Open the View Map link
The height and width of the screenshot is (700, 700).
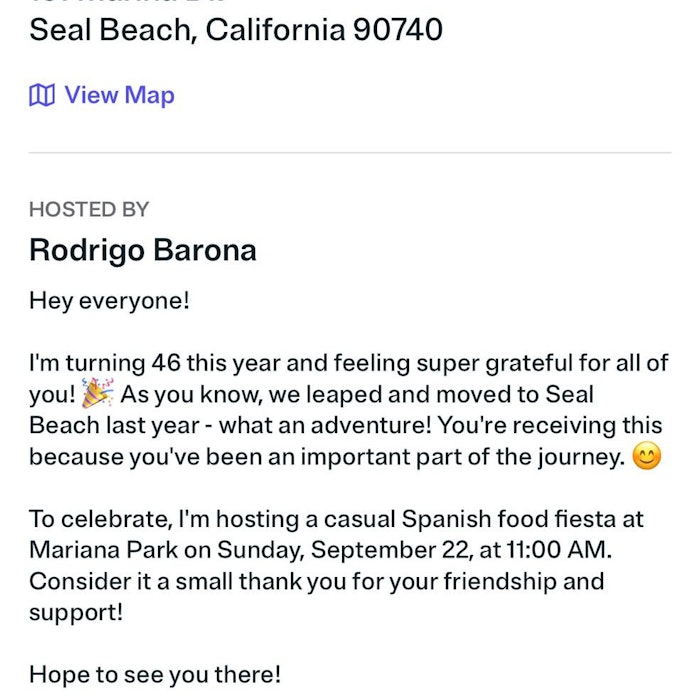[103, 96]
